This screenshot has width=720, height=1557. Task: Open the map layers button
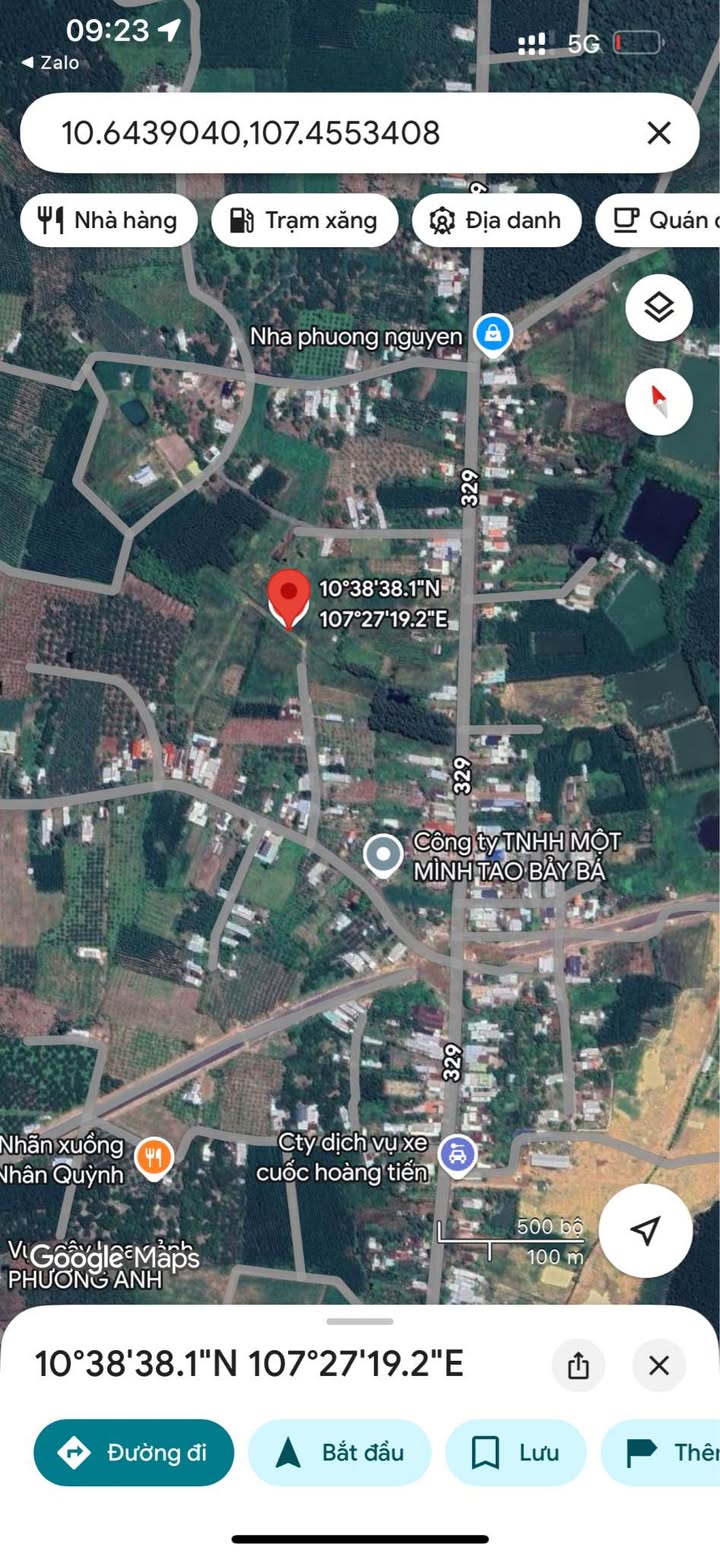pos(659,308)
